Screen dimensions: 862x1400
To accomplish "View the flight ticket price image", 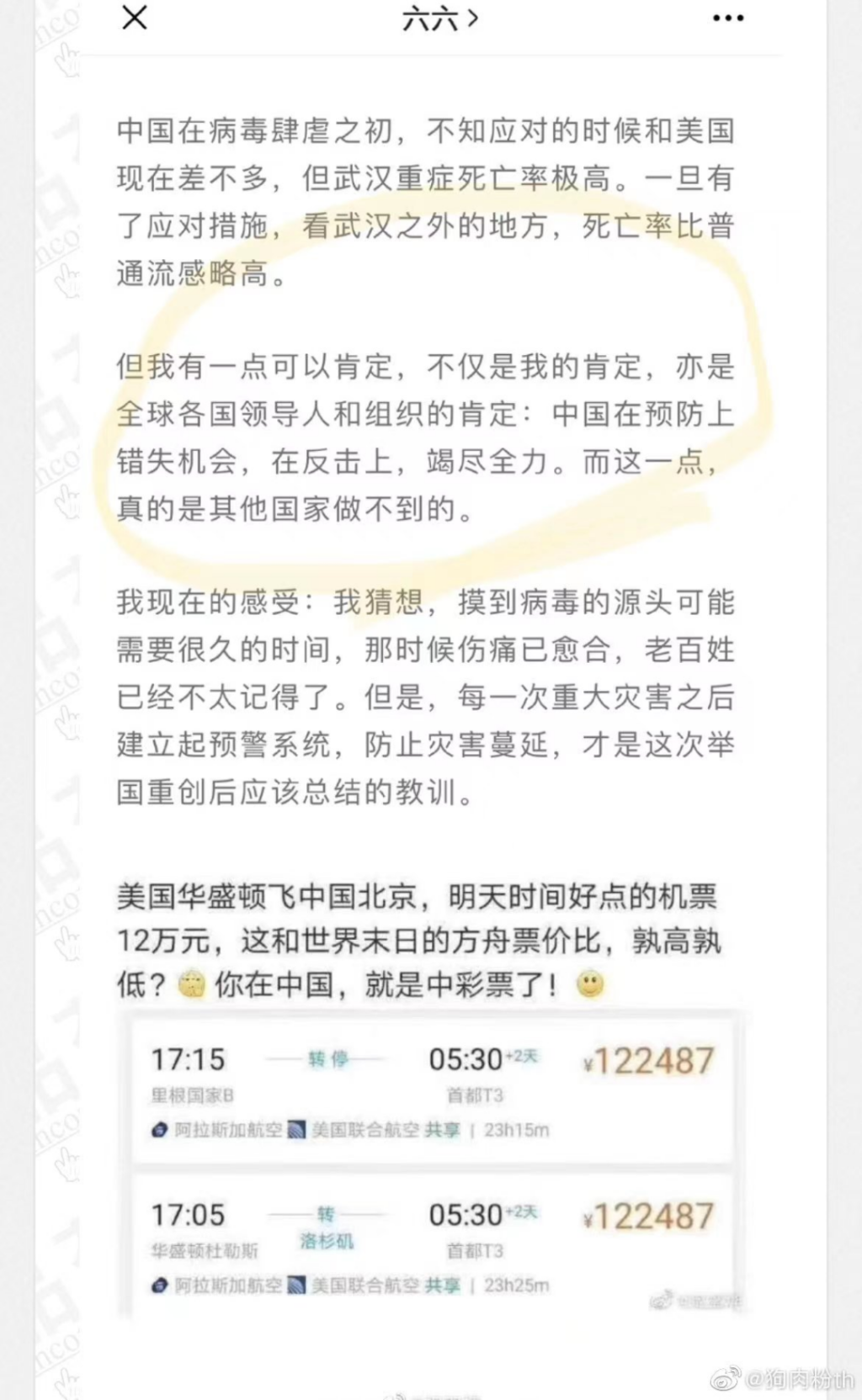I will pos(431,1165).
